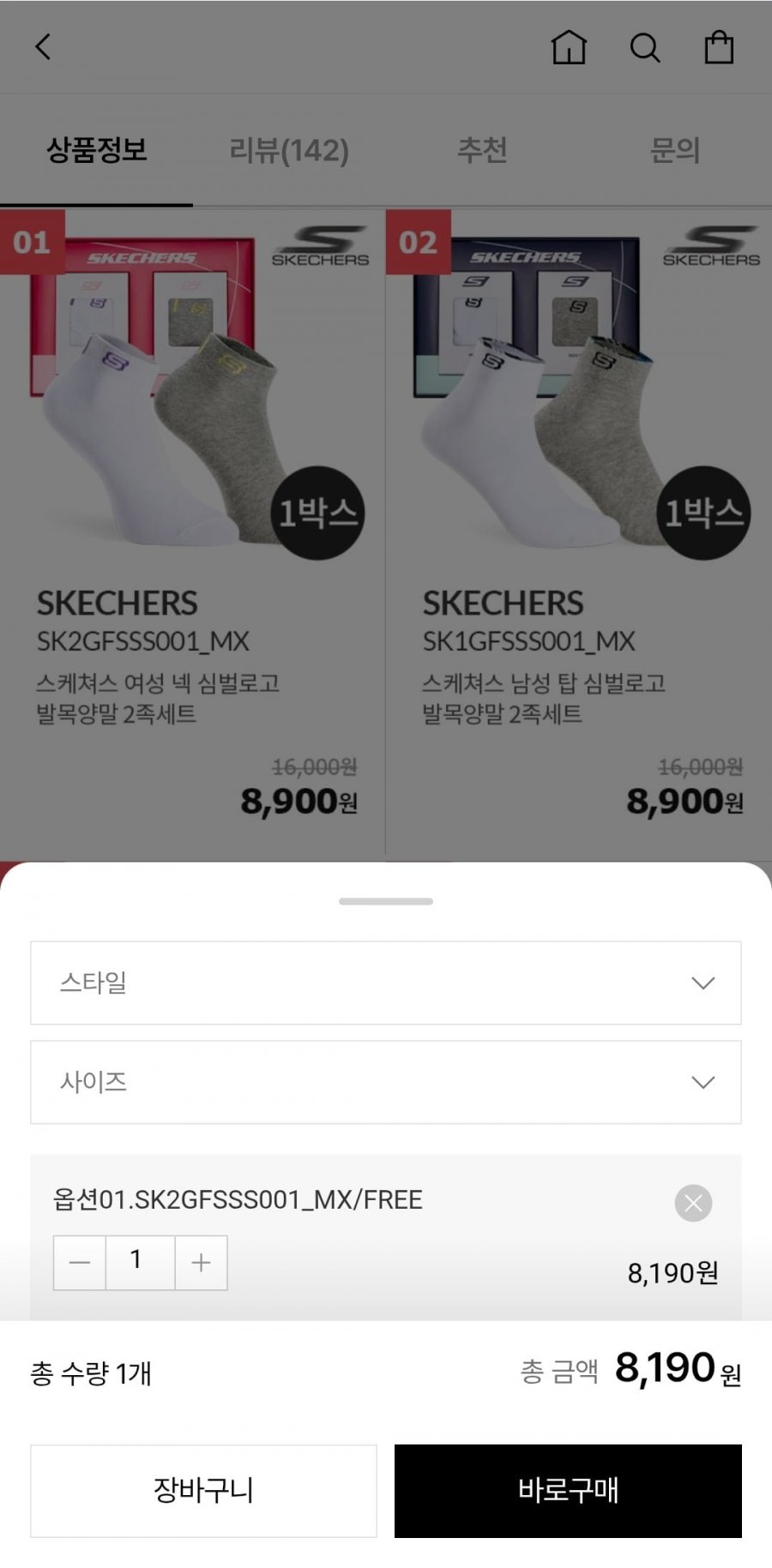Expand the 스타일 dropdown
Screen dimensions: 772x1568
(x=386, y=982)
